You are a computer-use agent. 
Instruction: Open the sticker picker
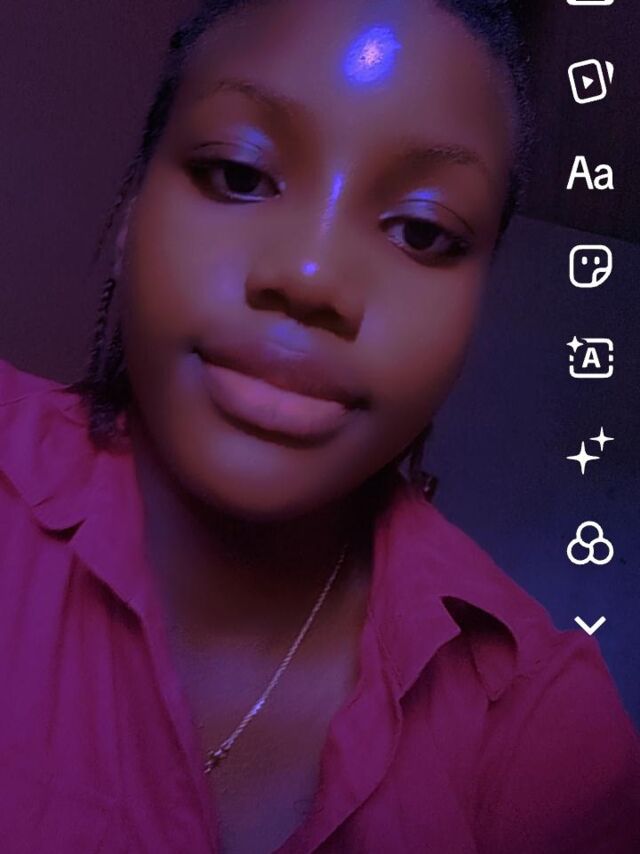click(x=590, y=266)
